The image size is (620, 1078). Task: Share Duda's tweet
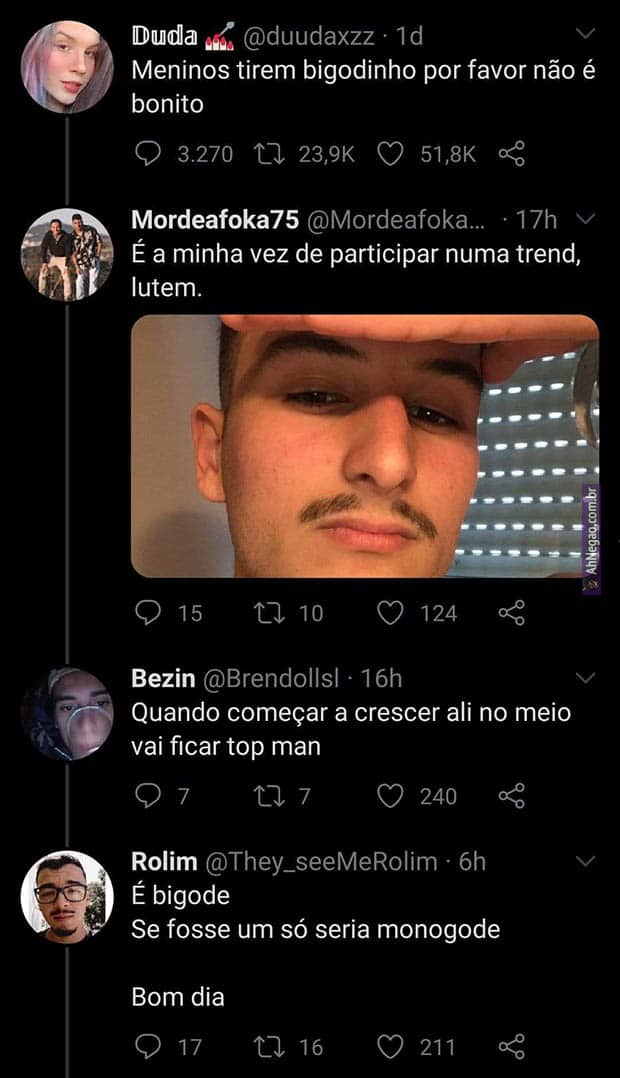pos(511,154)
